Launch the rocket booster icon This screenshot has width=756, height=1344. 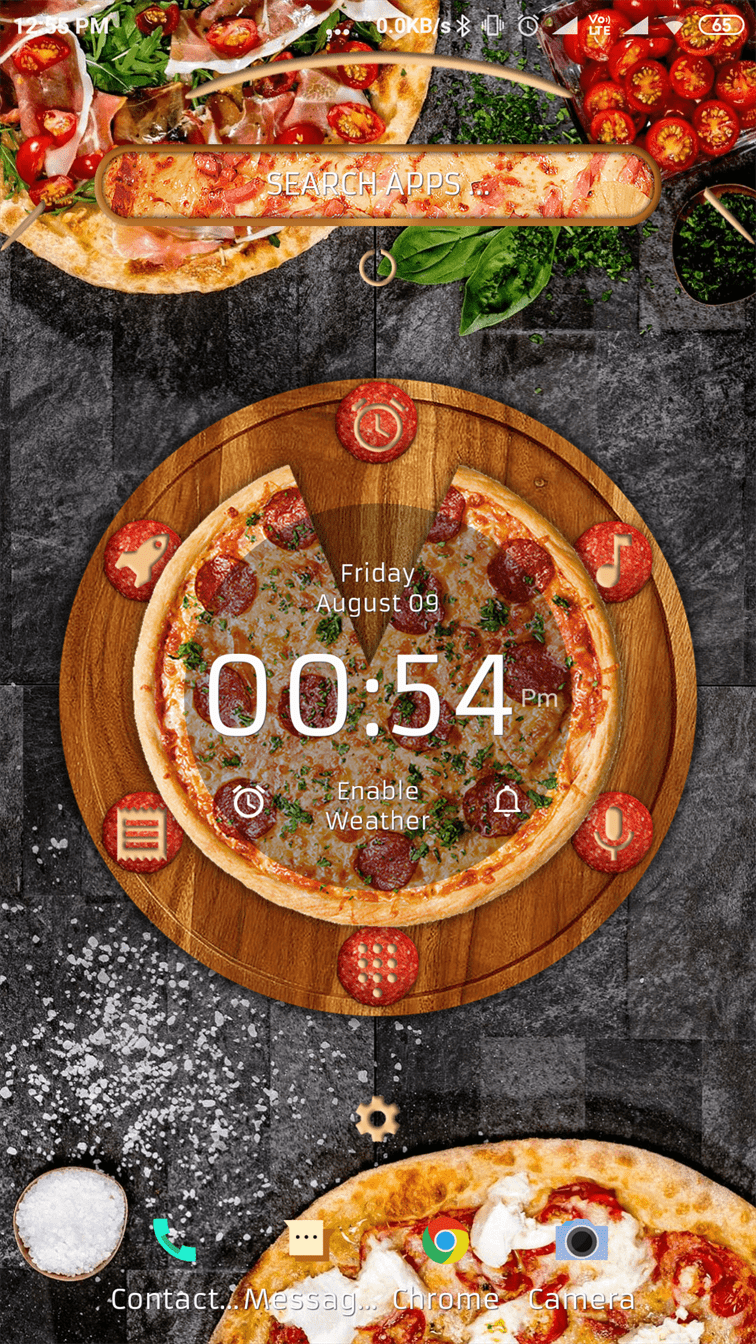(x=143, y=560)
